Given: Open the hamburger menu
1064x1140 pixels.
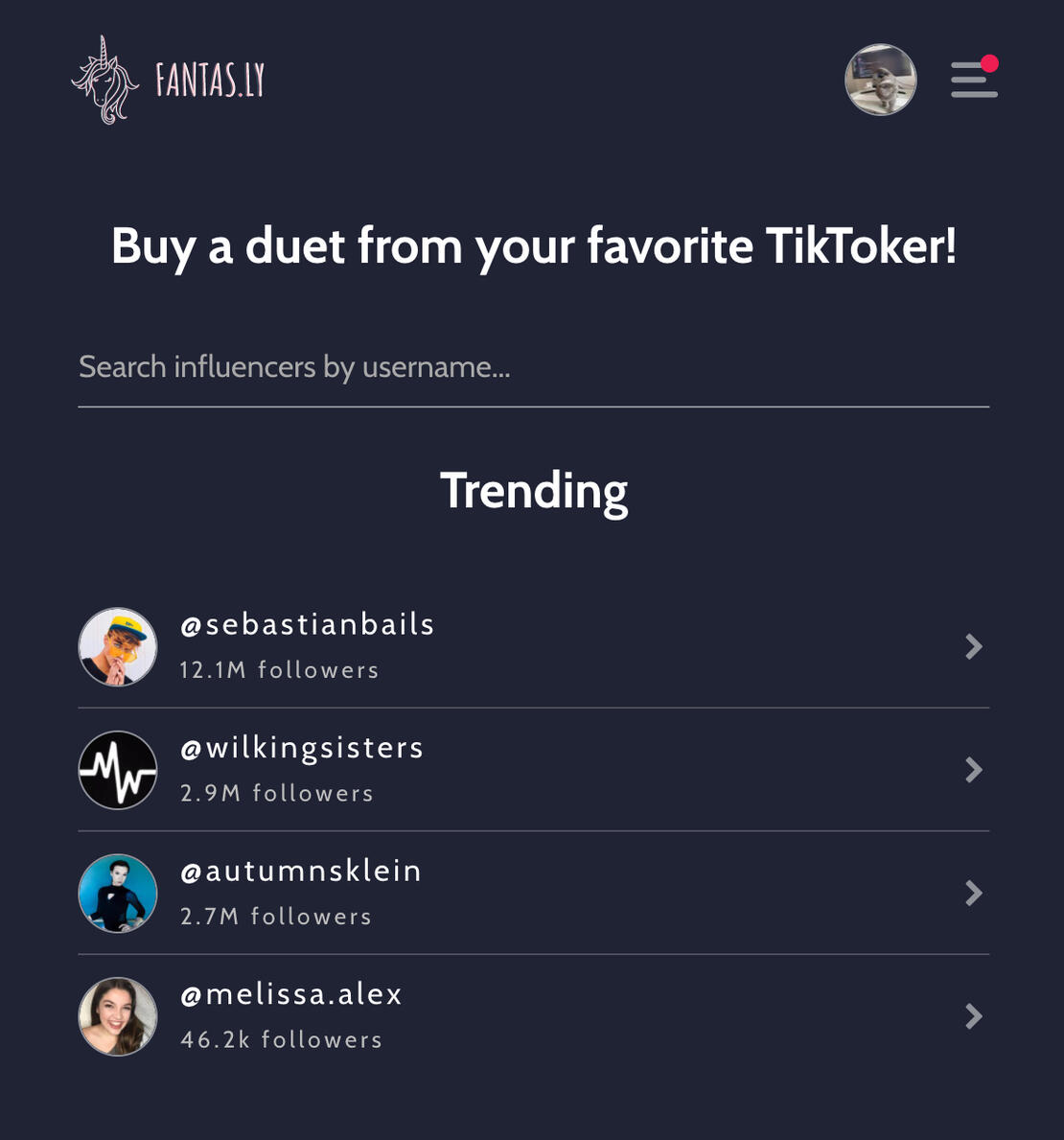Looking at the screenshot, I should pyautogui.click(x=974, y=80).
